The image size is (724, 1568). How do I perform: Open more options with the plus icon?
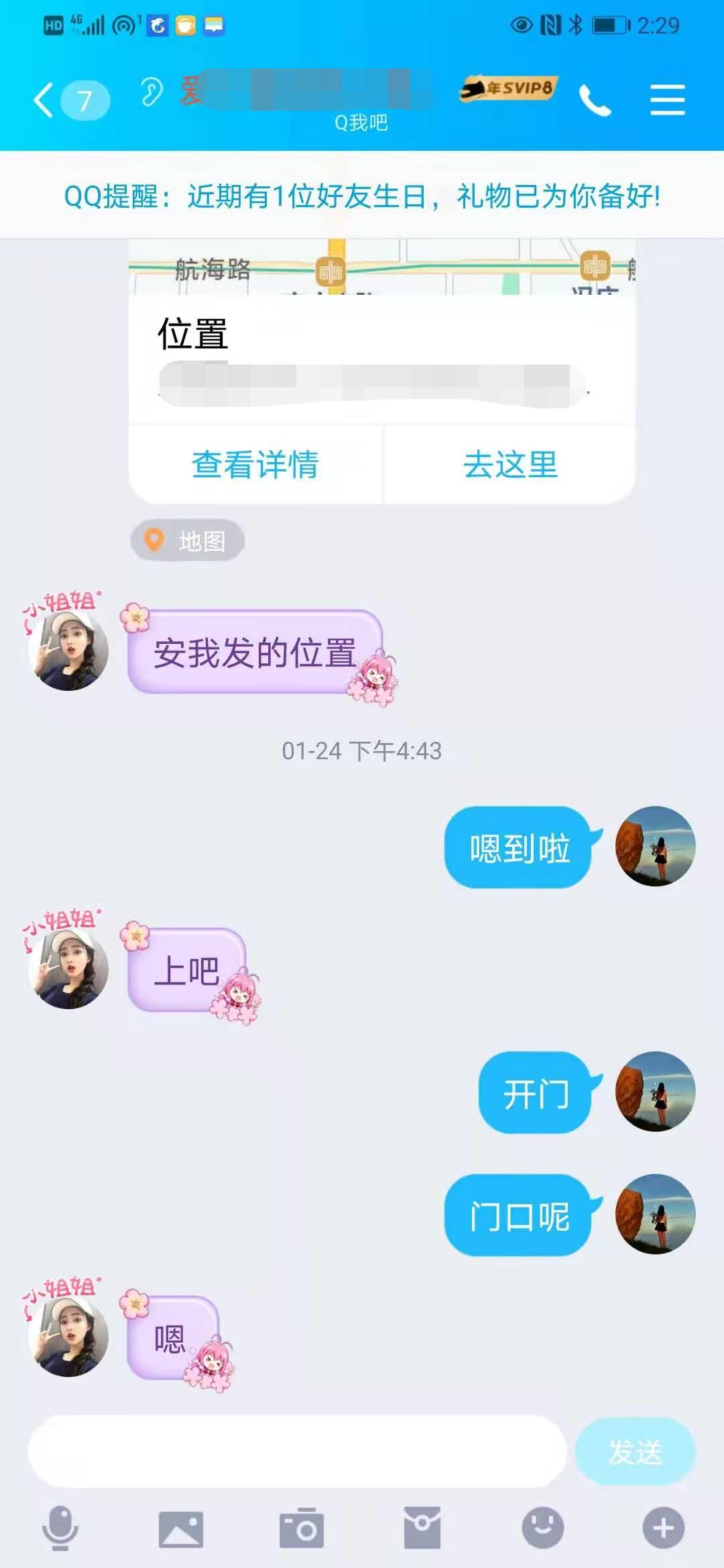(x=664, y=1528)
